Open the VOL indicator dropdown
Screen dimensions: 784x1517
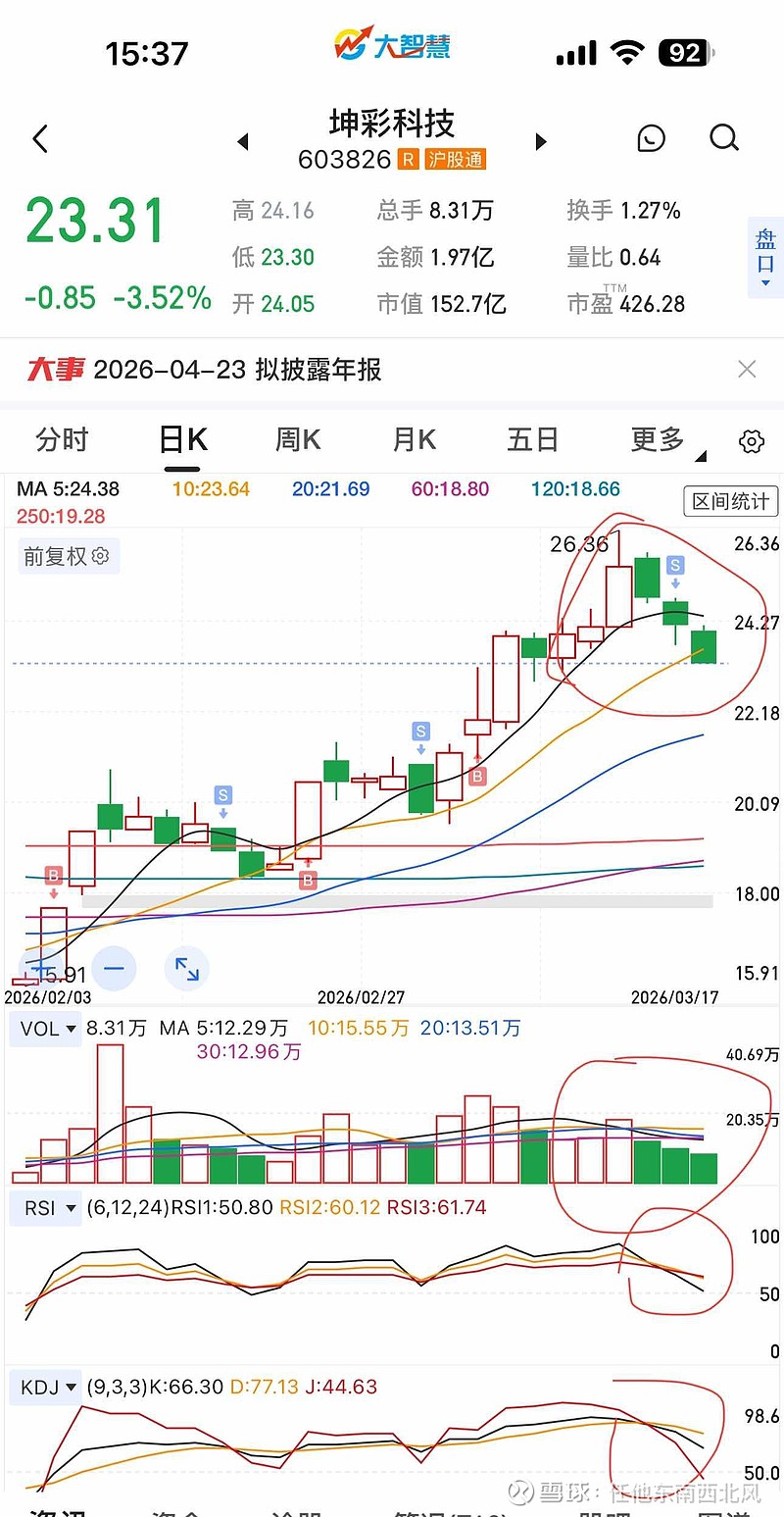[x=45, y=1030]
